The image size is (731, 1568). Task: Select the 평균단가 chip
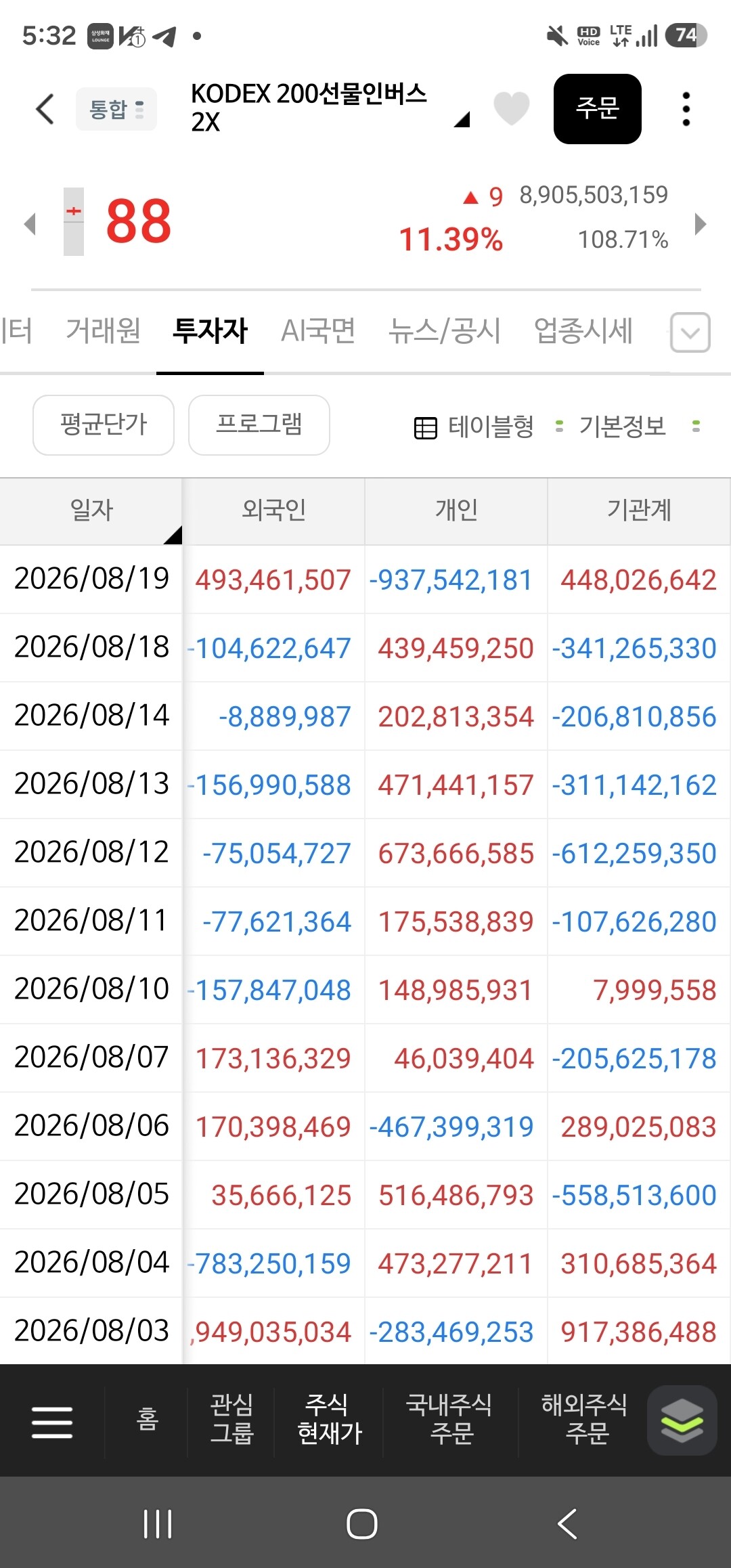pos(104,425)
